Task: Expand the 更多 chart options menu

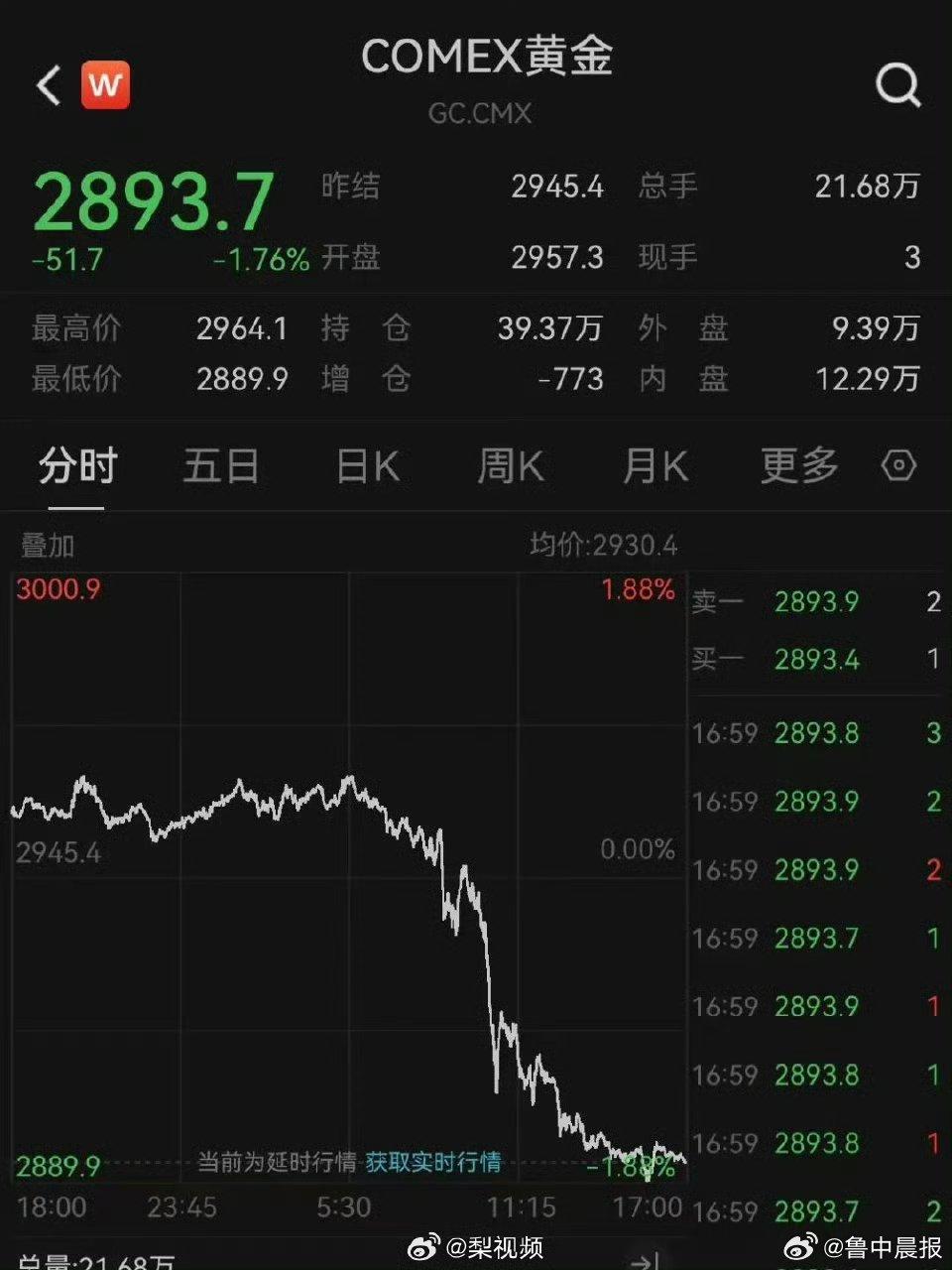Action: tap(796, 465)
